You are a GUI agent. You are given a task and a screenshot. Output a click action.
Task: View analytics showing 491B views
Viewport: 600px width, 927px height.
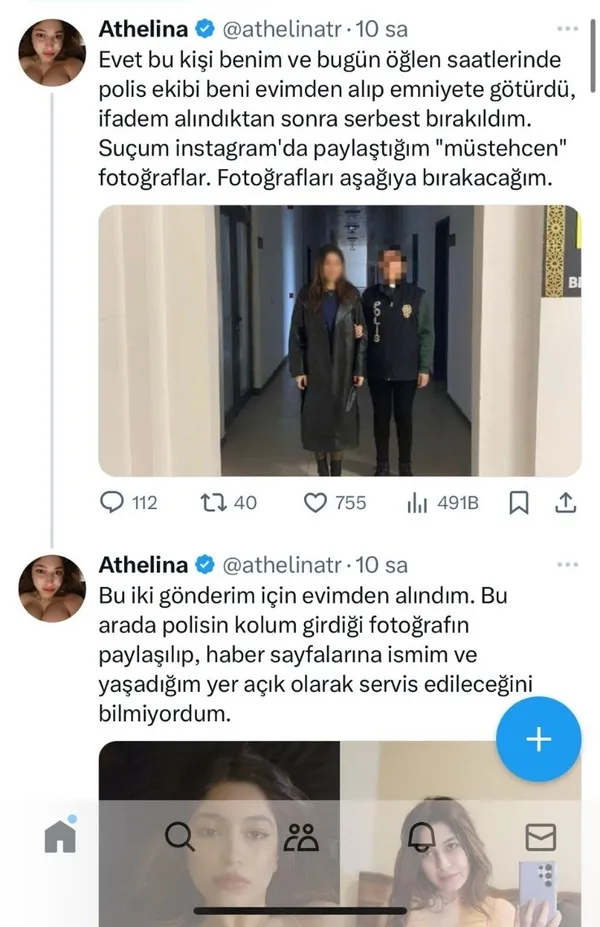(x=418, y=503)
